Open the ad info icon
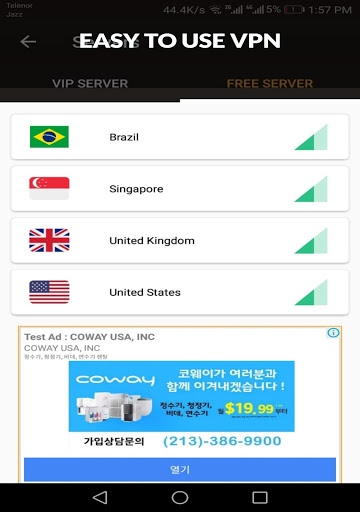 [333, 333]
